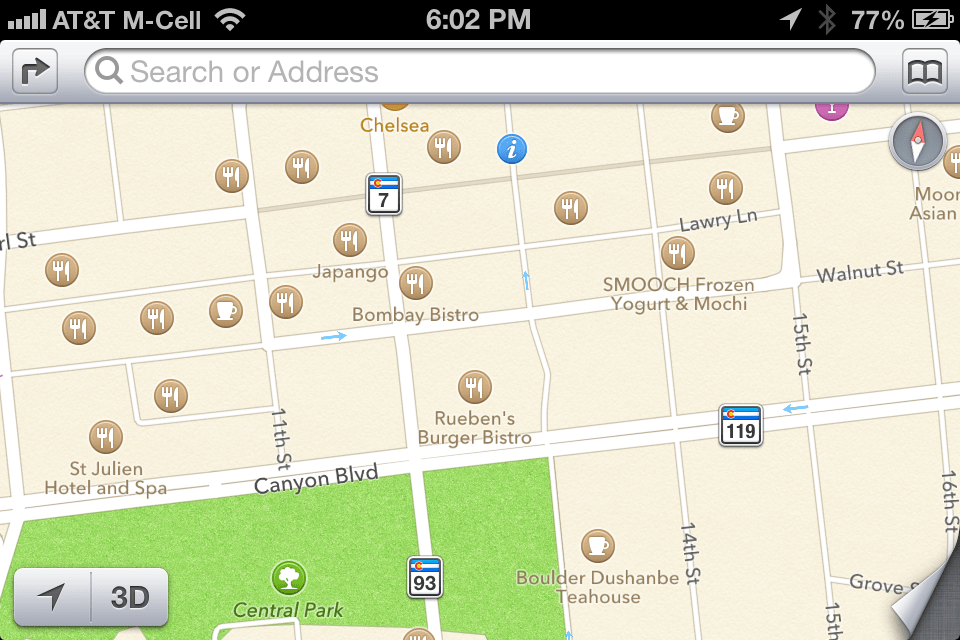The image size is (960, 640).
Task: Select the Rueben's Burger Bistro pin
Action: tap(475, 386)
